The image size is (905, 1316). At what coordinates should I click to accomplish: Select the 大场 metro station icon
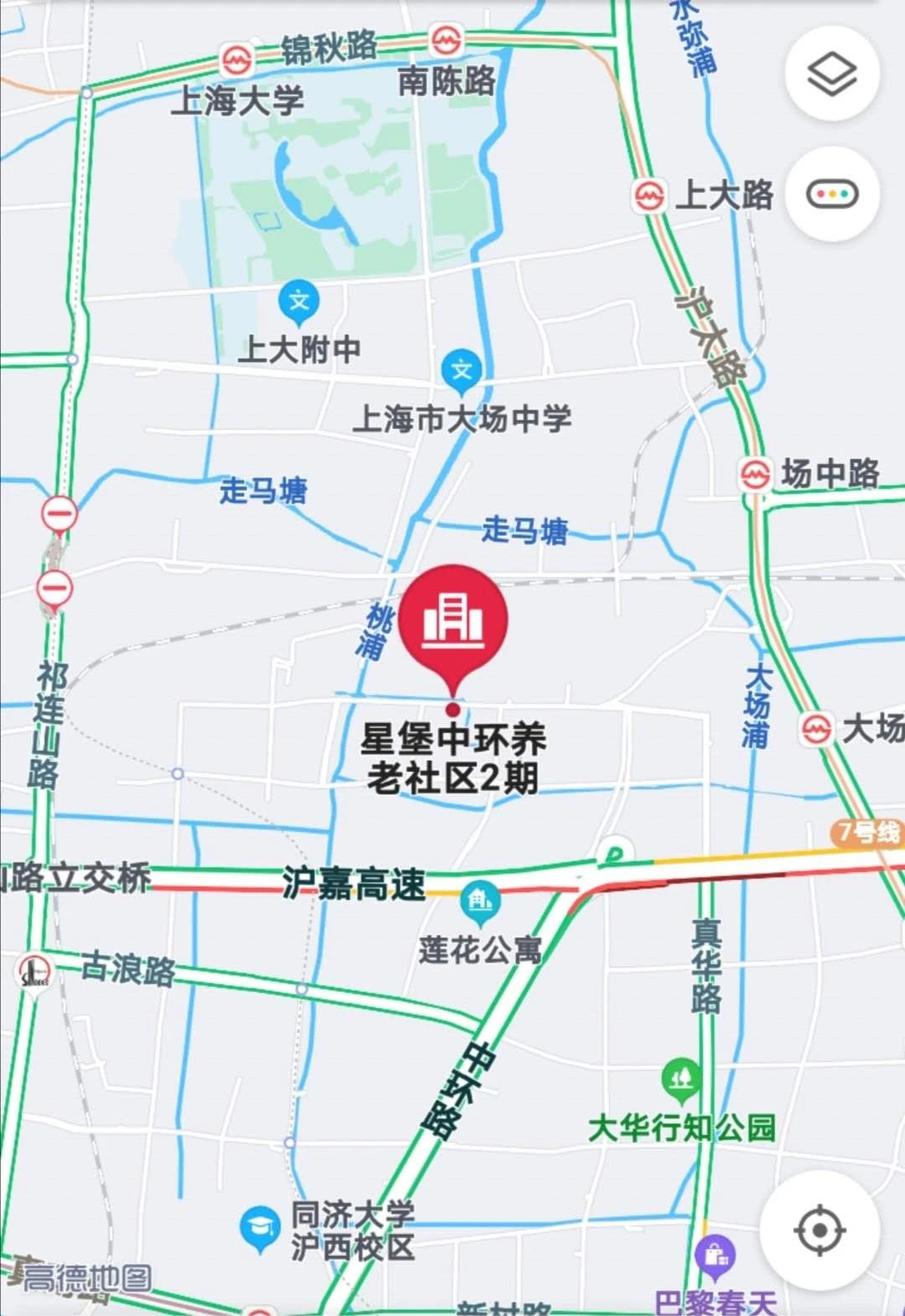[816, 729]
